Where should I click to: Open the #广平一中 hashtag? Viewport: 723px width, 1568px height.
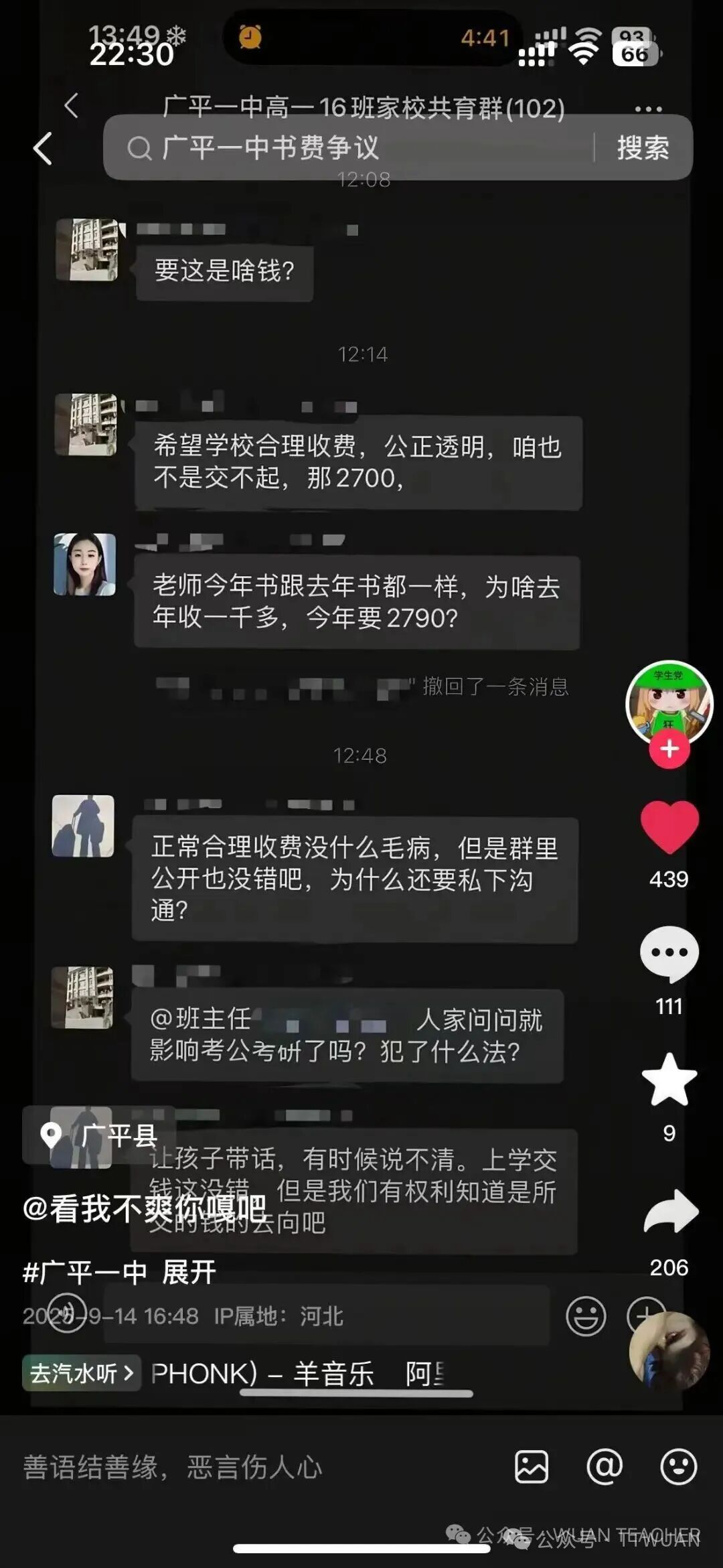(x=84, y=1272)
